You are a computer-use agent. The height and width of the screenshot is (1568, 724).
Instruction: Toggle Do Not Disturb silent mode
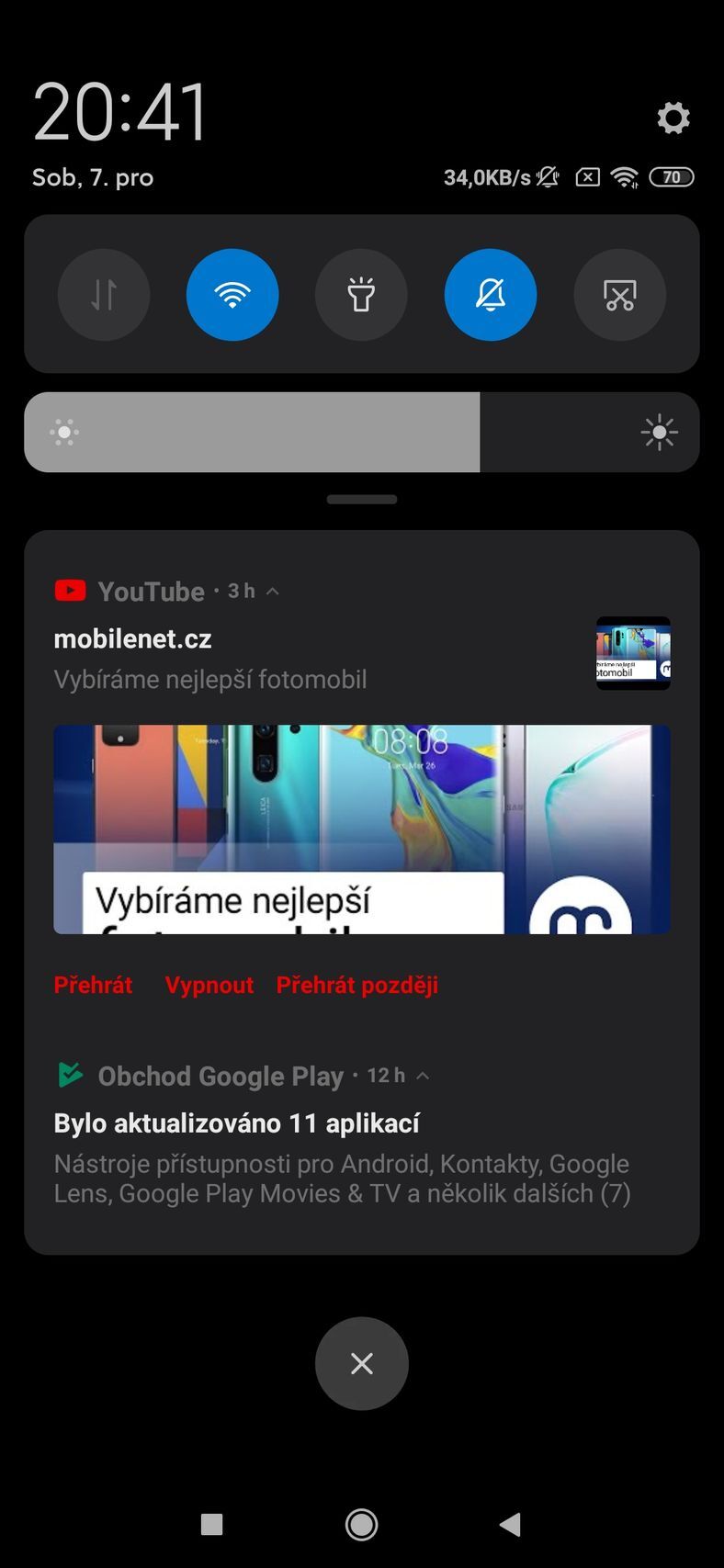tap(491, 294)
